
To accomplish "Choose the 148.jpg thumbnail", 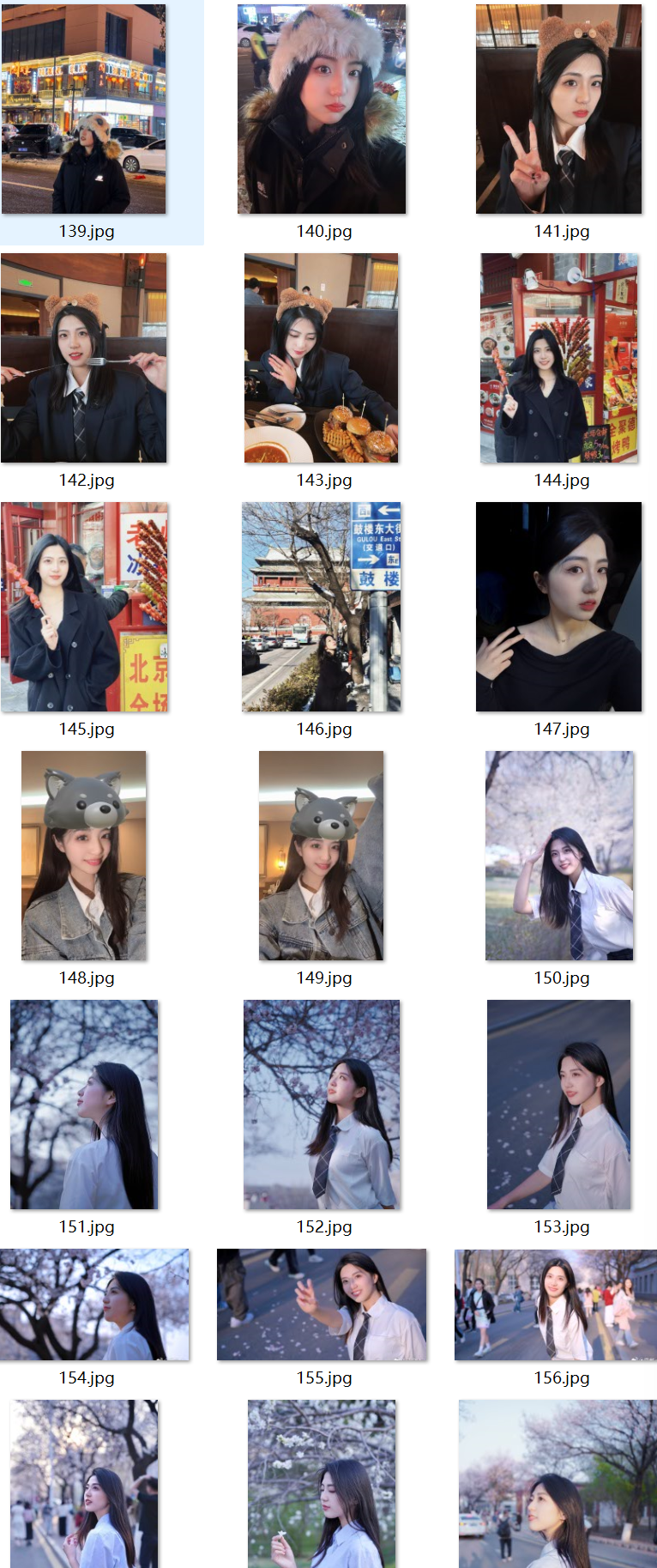I will pyautogui.click(x=84, y=856).
